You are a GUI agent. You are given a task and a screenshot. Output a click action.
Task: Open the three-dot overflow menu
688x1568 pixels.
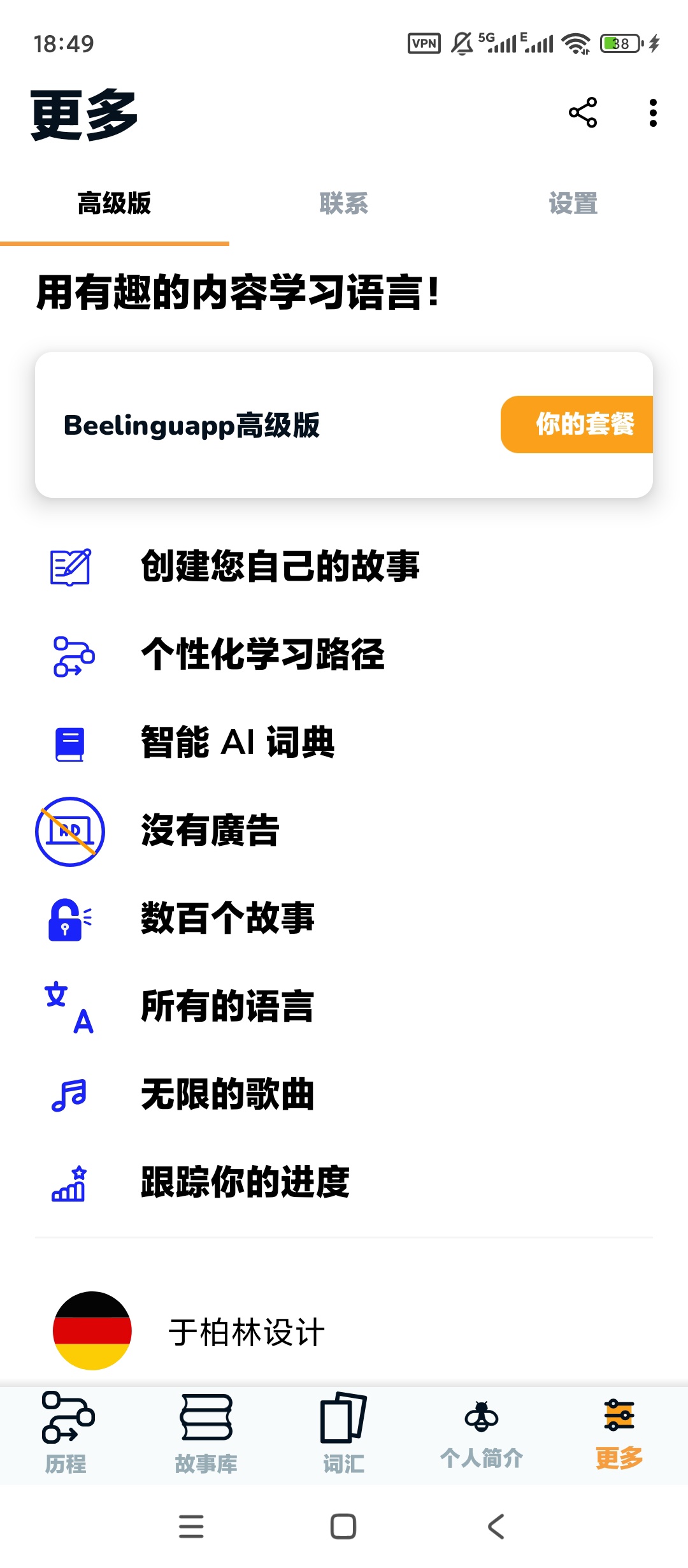coord(652,112)
